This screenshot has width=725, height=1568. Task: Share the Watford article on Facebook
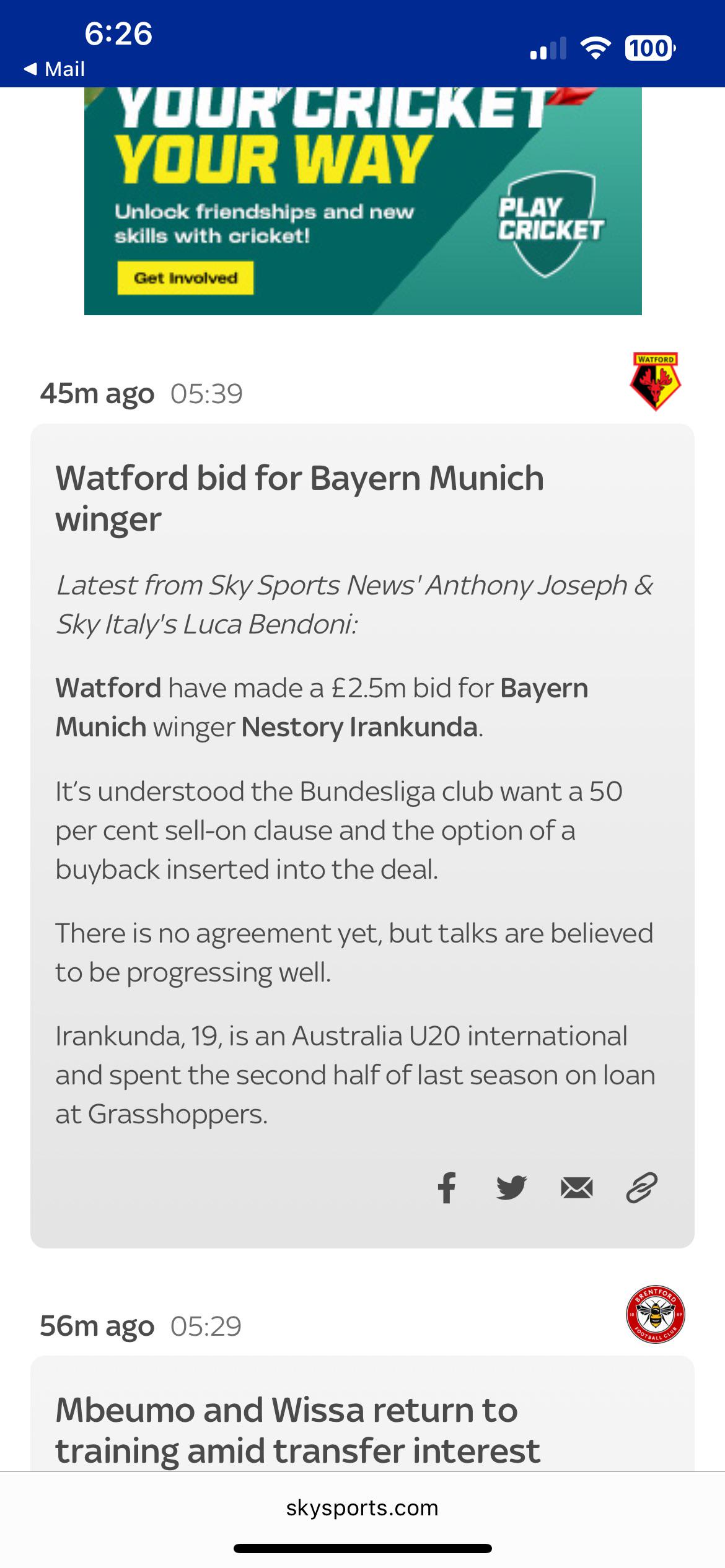click(x=447, y=1188)
